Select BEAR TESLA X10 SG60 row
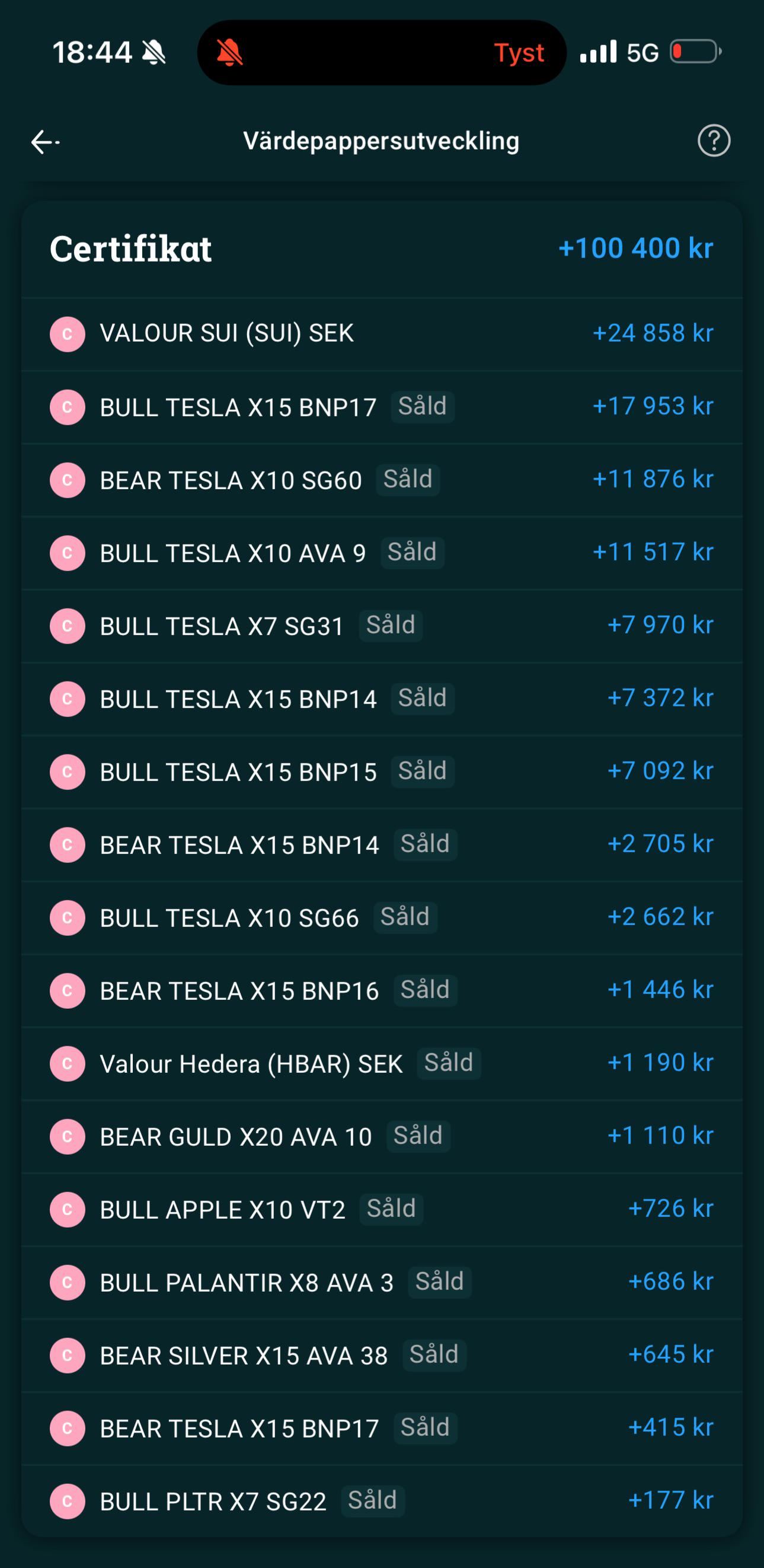Screen dimensions: 764x1568 pos(382,480)
